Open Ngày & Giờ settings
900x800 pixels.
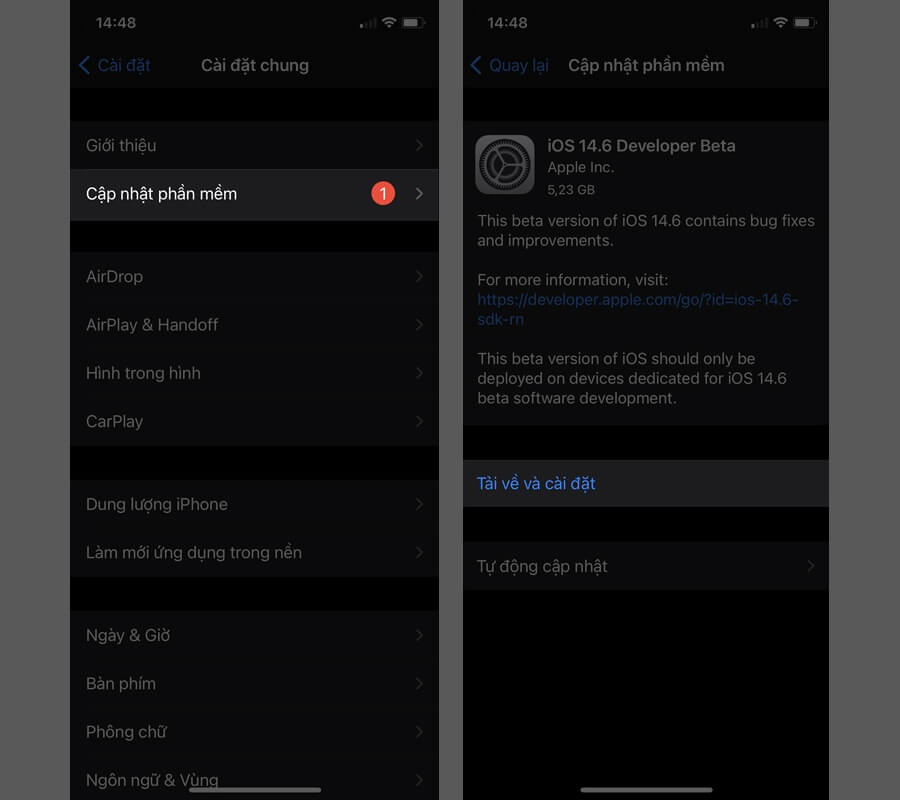pos(254,635)
